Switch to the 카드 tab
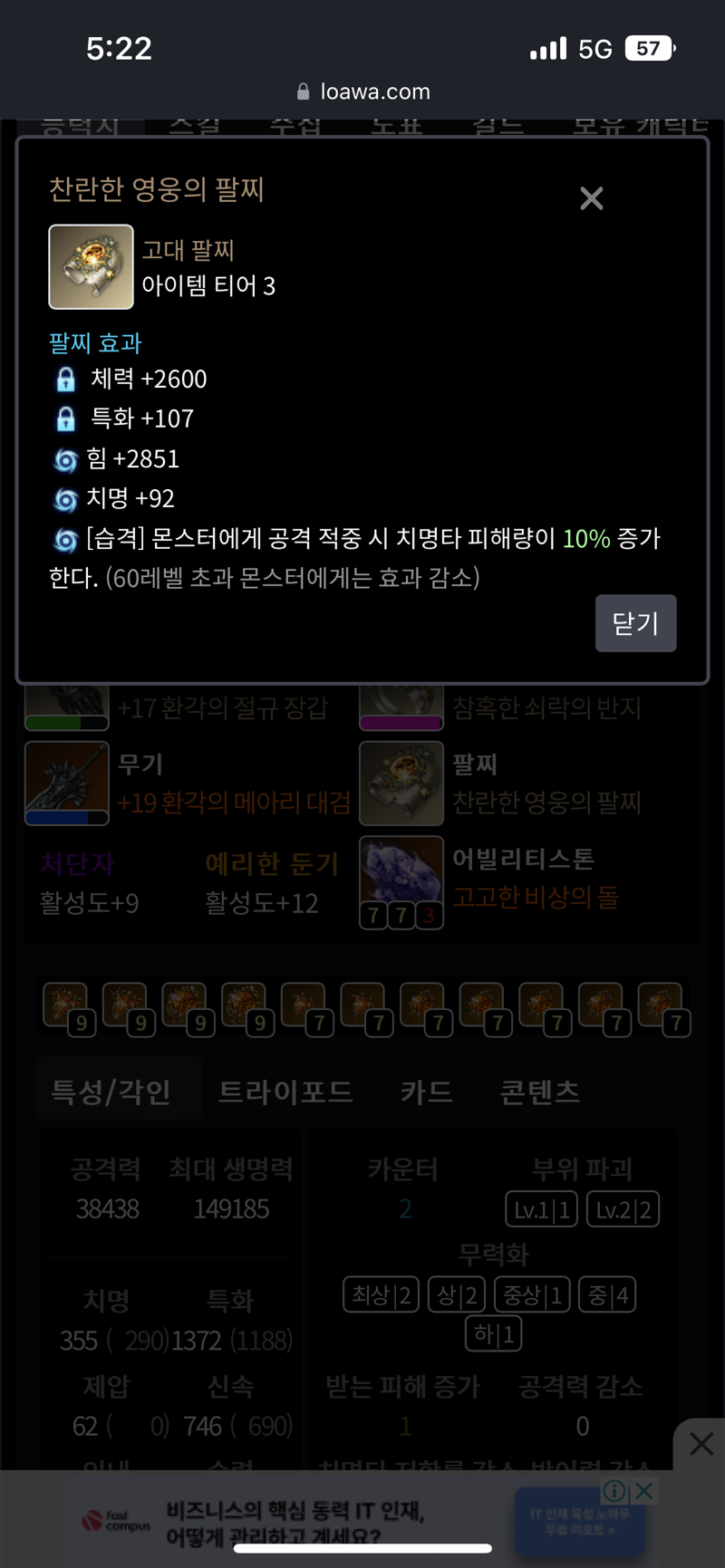725x1568 pixels. 426,1092
